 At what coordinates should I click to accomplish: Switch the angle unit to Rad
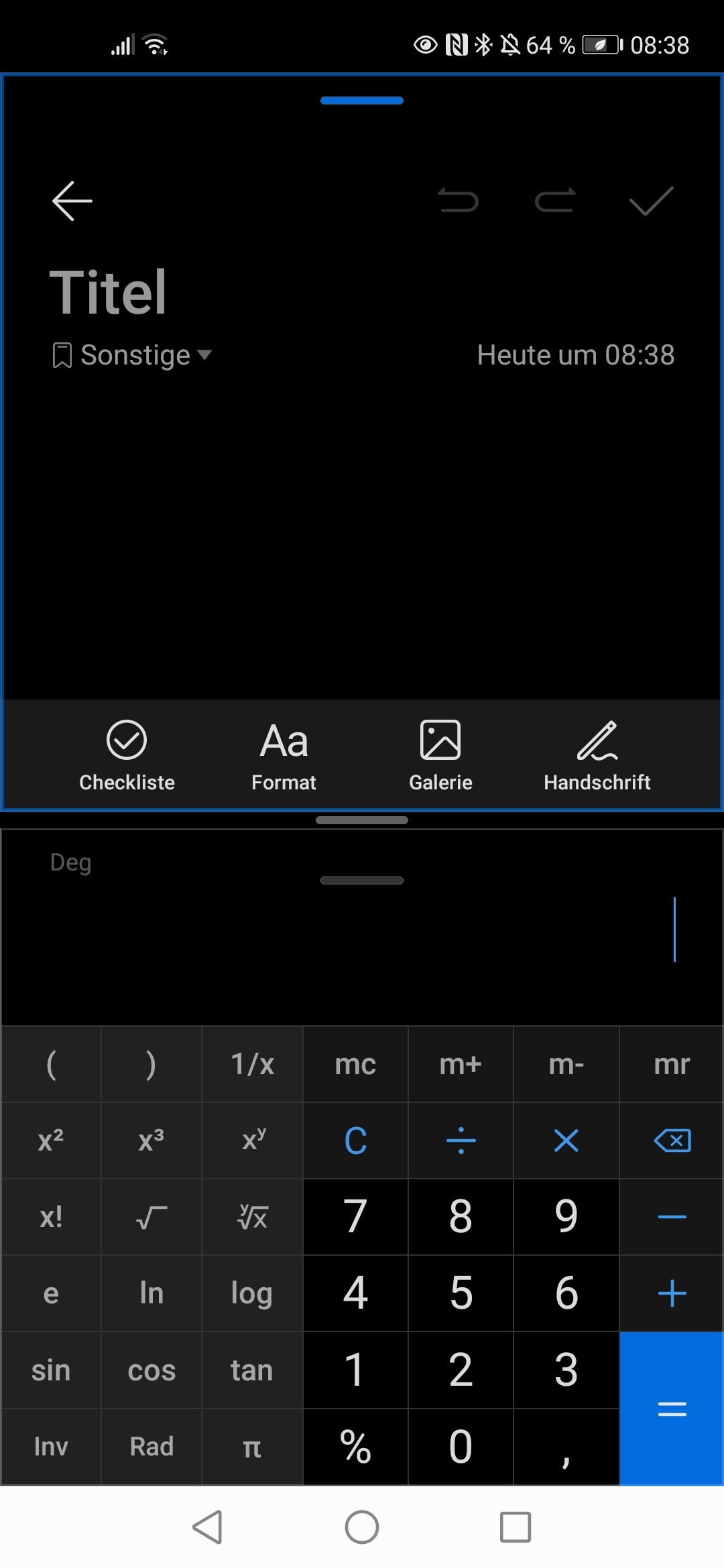[x=152, y=1447]
